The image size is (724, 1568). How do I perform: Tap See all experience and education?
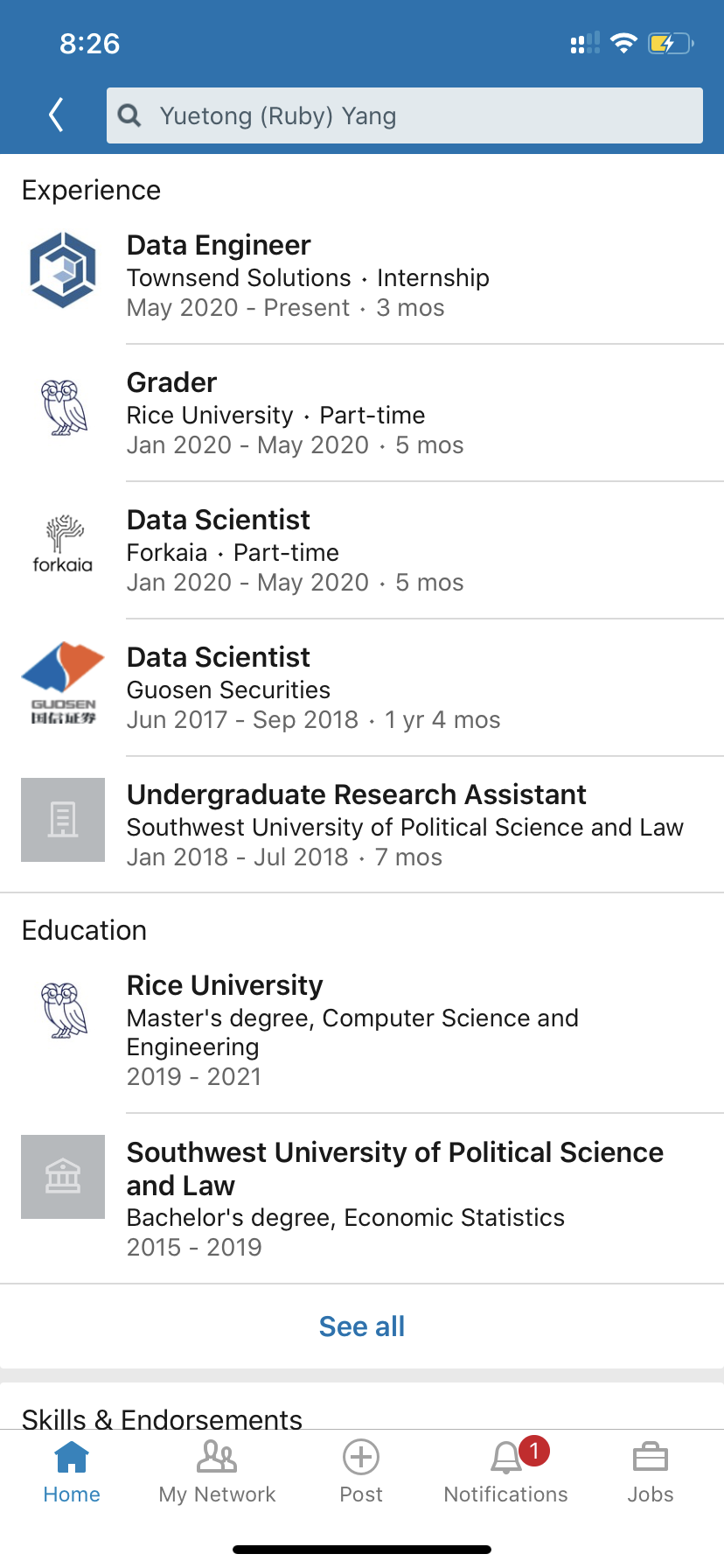(x=362, y=1326)
